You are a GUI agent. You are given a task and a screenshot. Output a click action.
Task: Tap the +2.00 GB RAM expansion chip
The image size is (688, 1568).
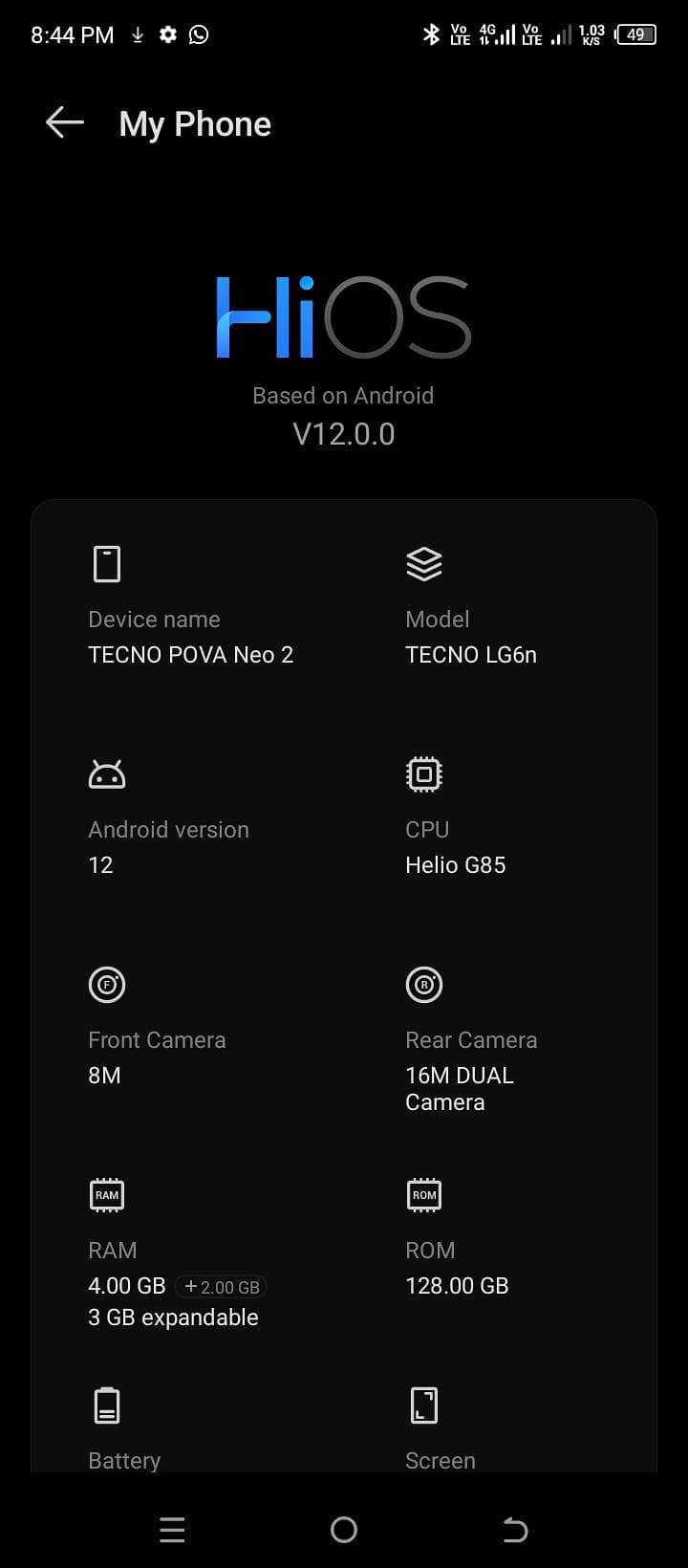click(221, 1287)
